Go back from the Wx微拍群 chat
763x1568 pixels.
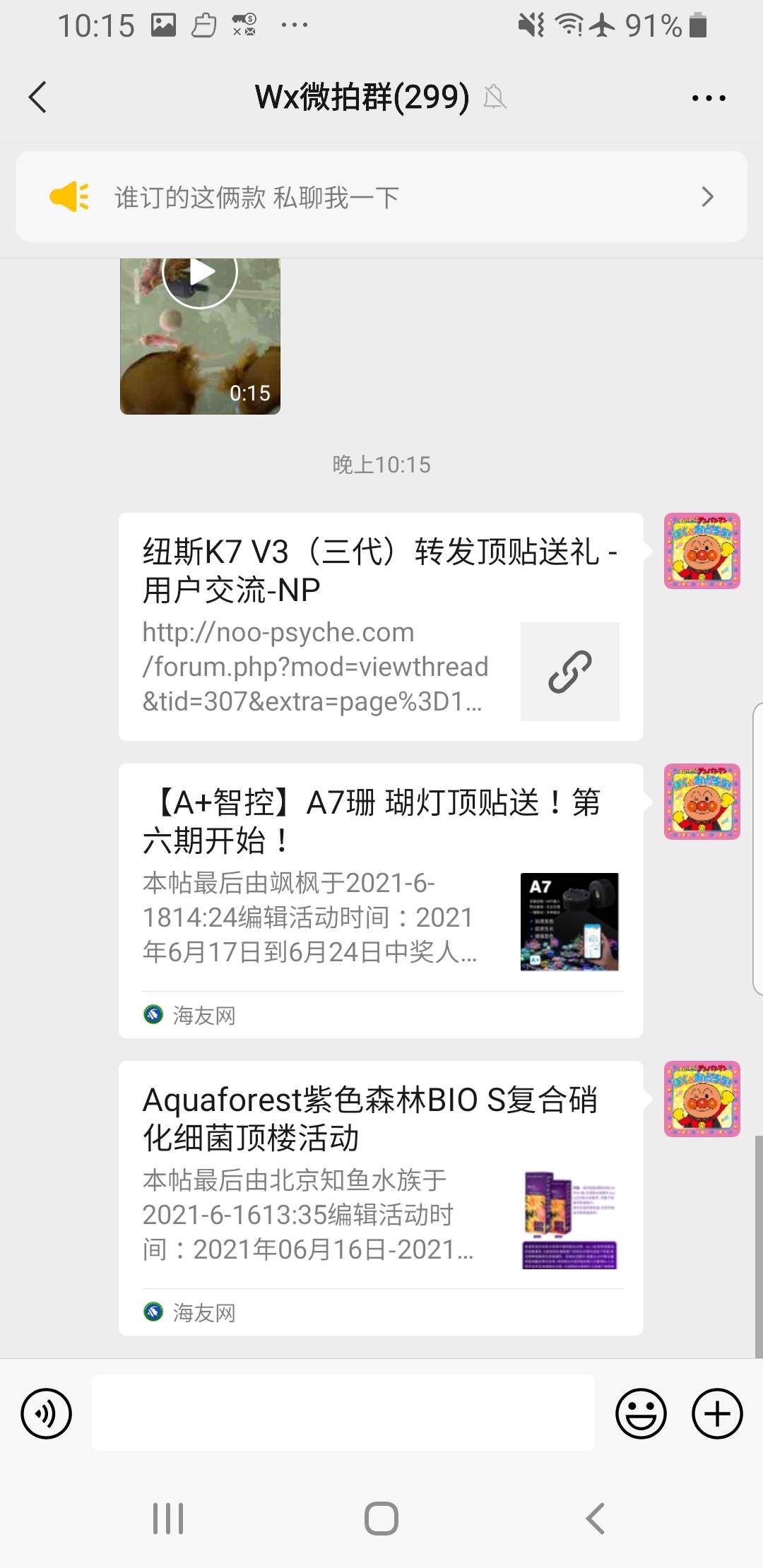pyautogui.click(x=38, y=97)
